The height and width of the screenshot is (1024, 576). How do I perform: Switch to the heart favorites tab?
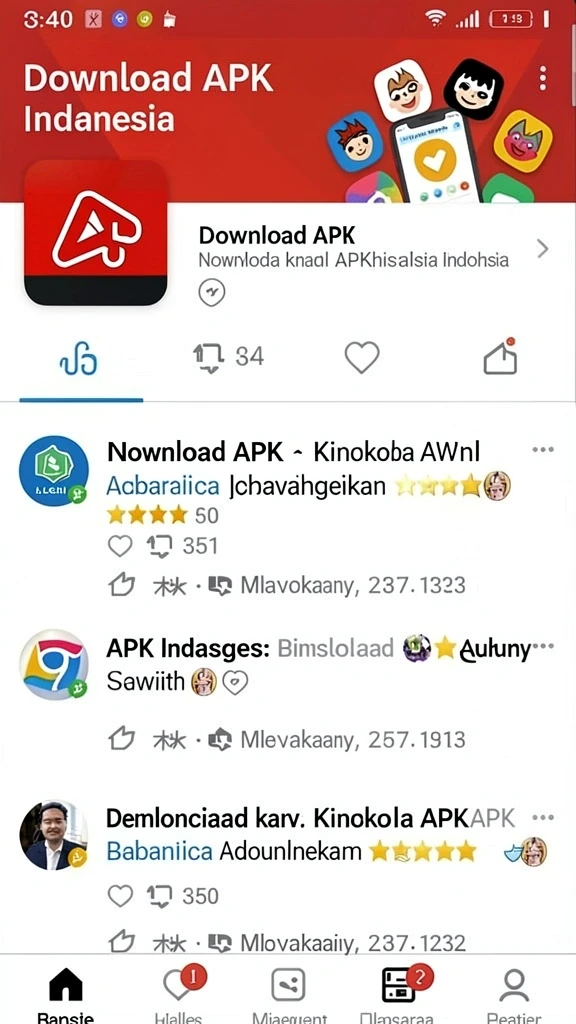pyautogui.click(x=362, y=358)
